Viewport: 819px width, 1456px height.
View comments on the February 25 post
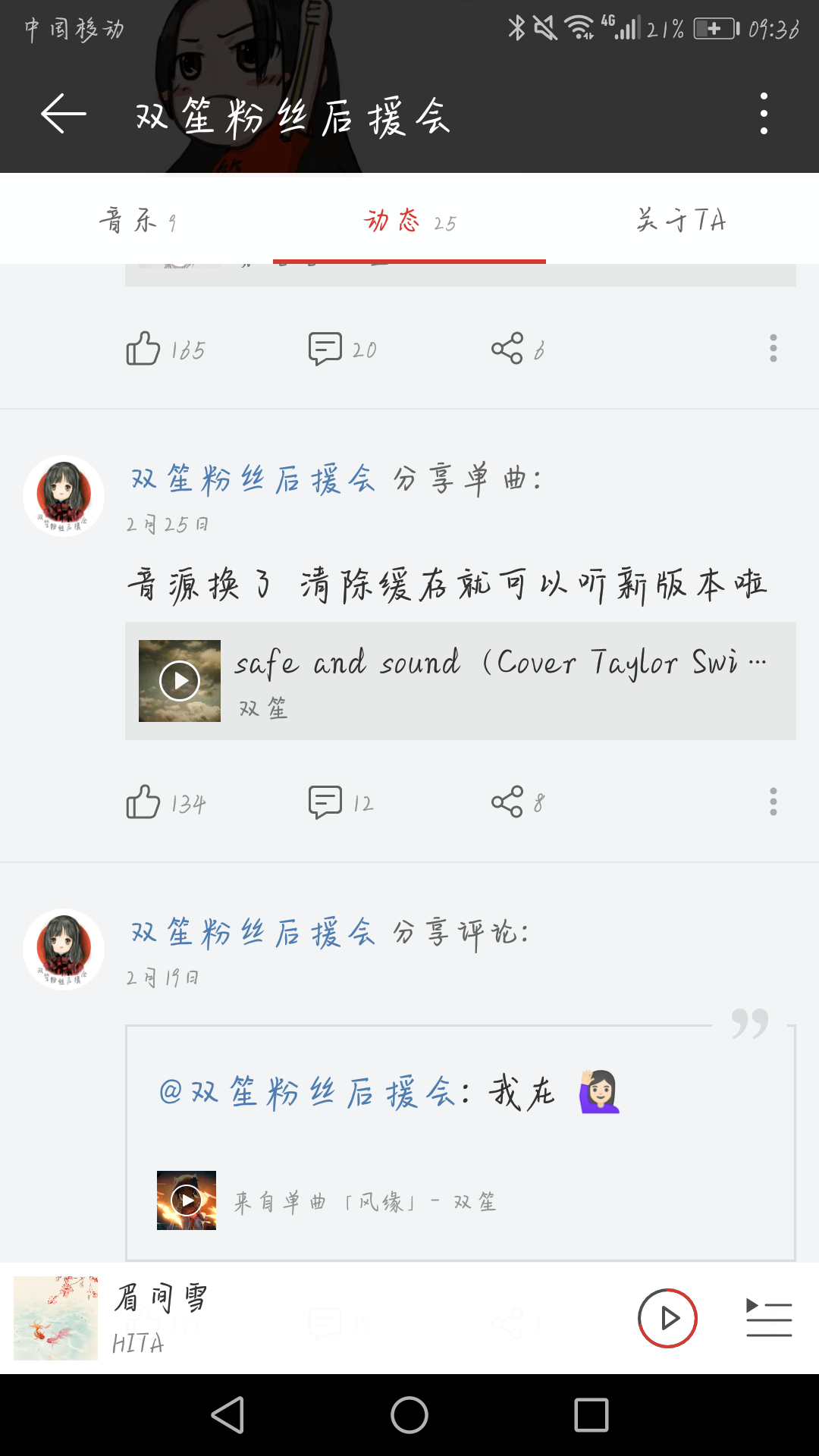point(325,802)
